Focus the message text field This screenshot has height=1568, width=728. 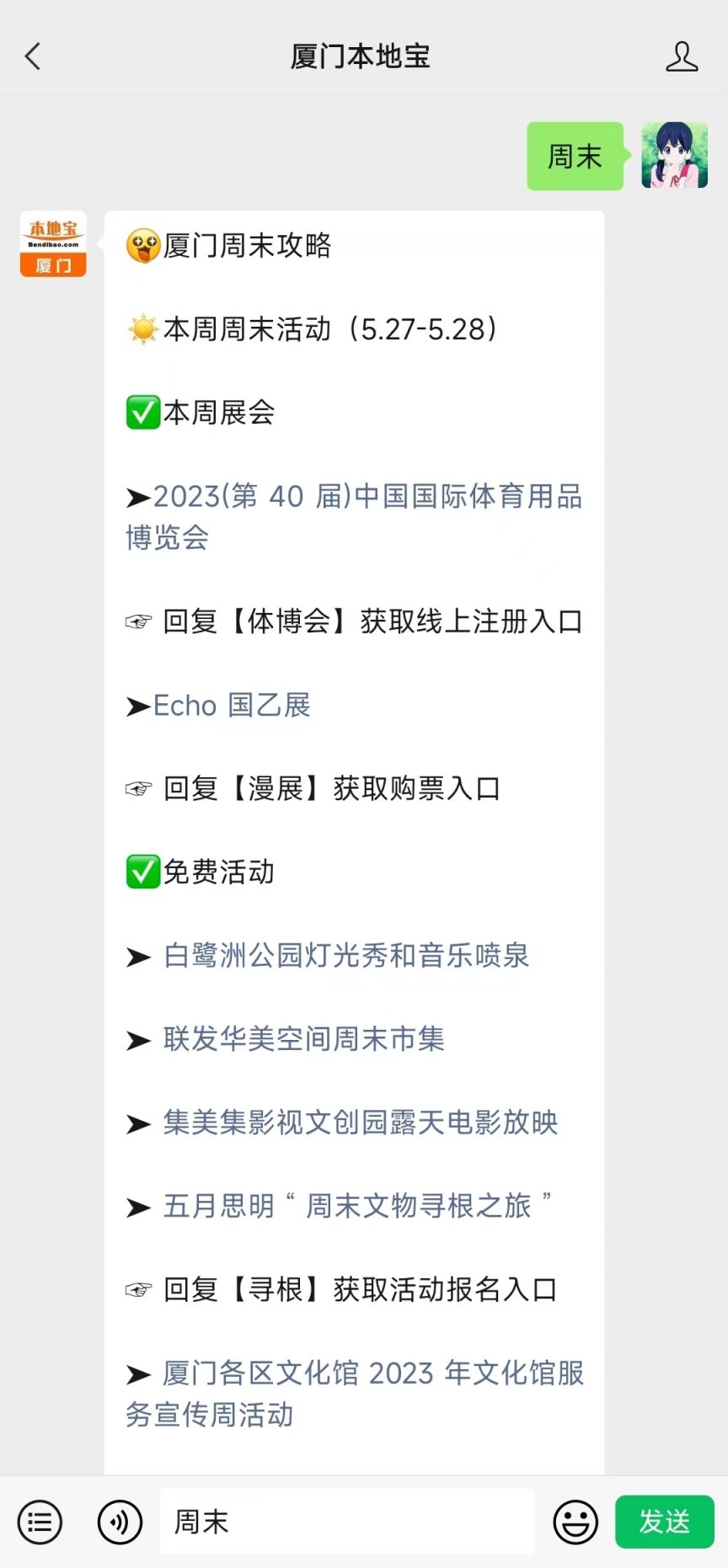click(x=347, y=1522)
